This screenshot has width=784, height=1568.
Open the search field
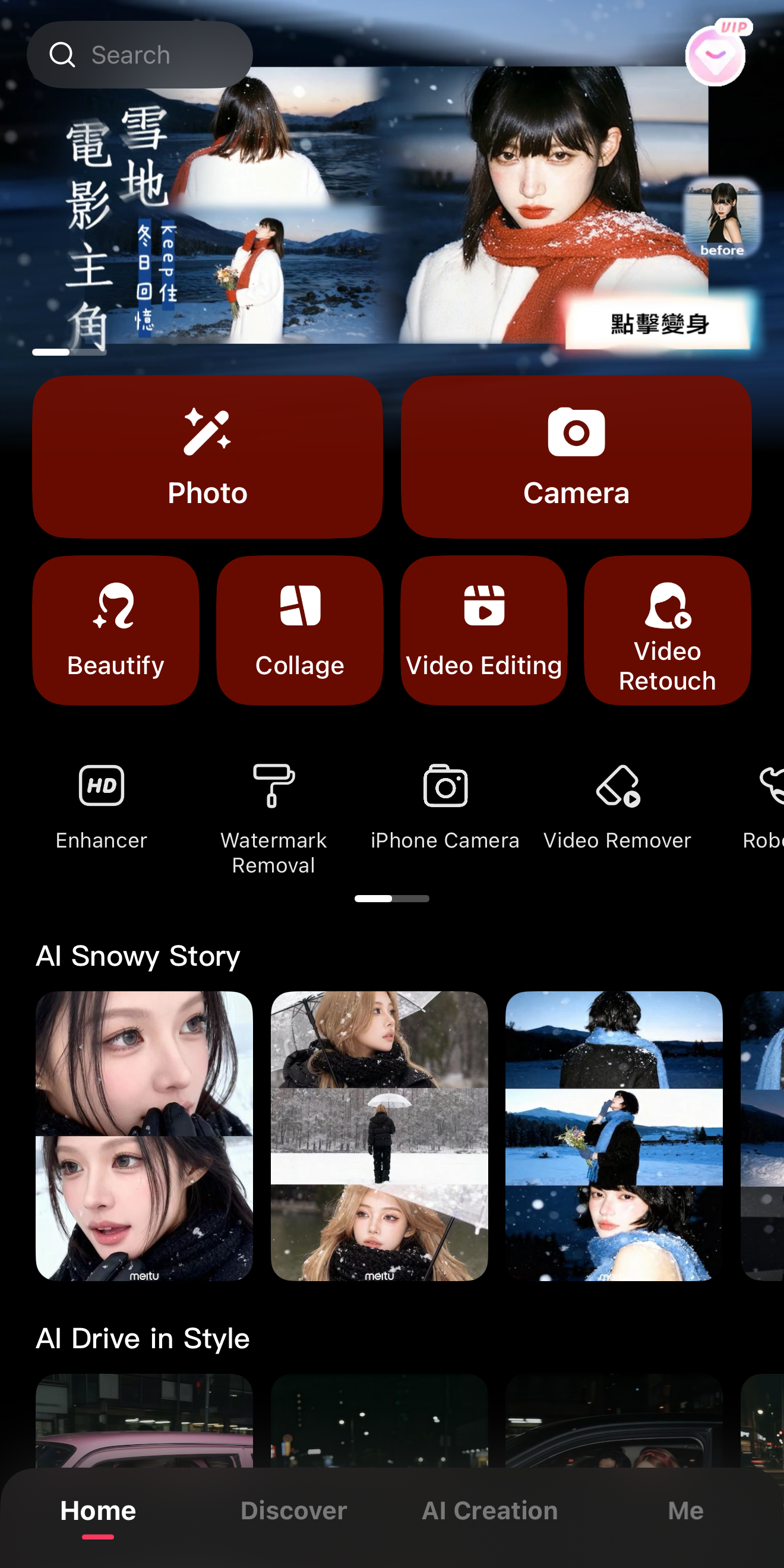pos(140,55)
